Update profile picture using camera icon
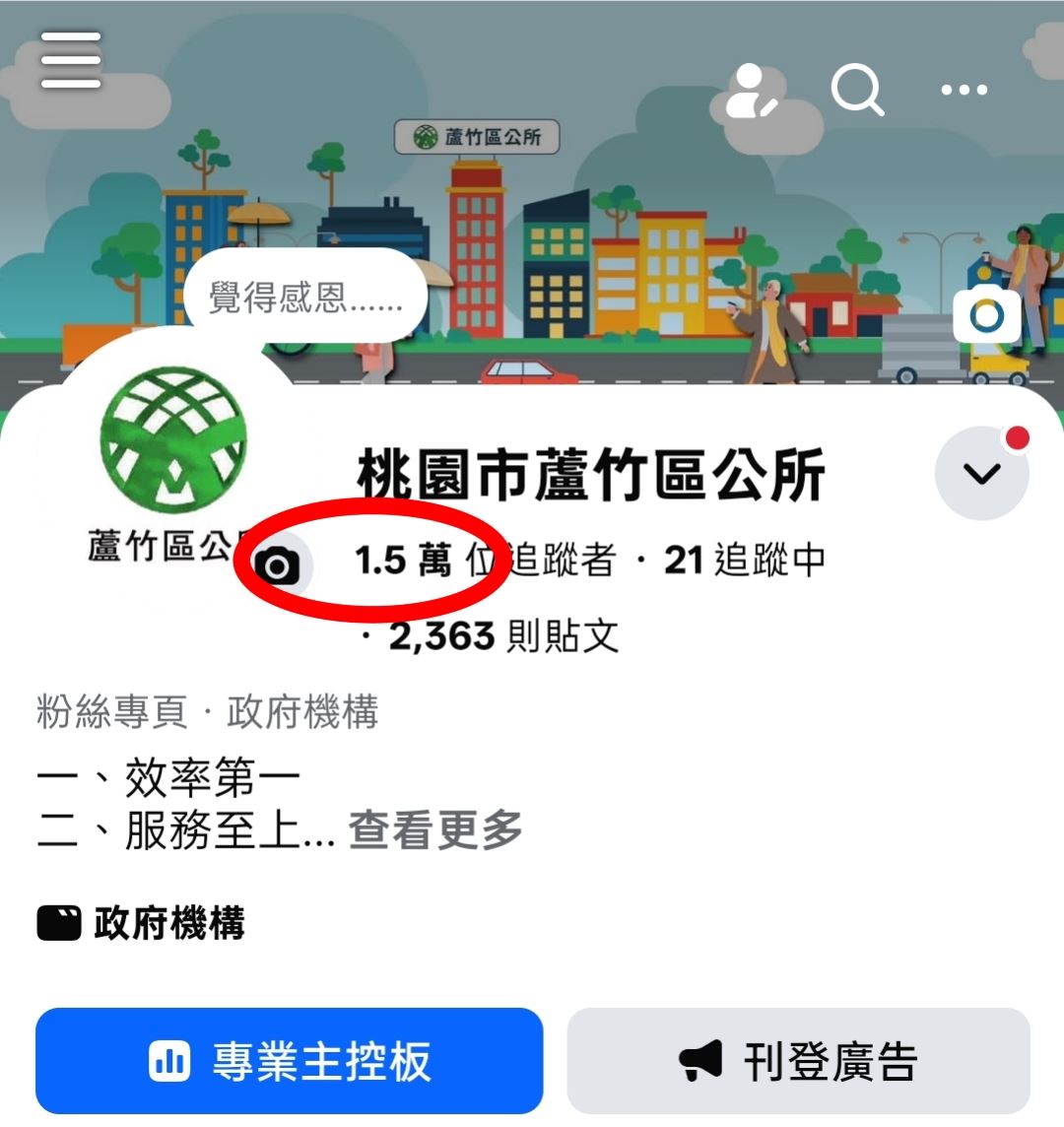Image resolution: width=1064 pixels, height=1127 pixels. [277, 566]
